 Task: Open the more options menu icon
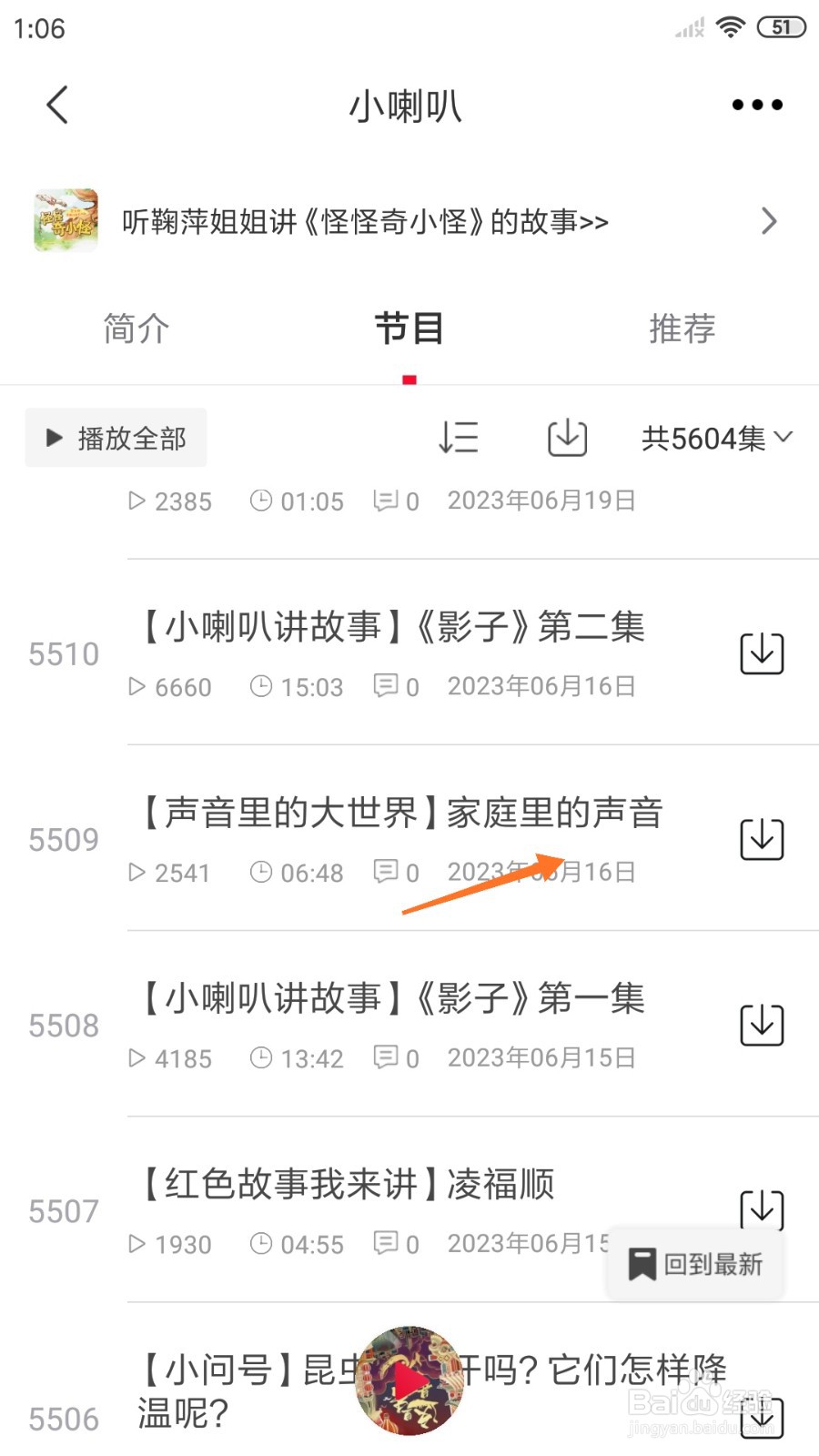pyautogui.click(x=755, y=104)
